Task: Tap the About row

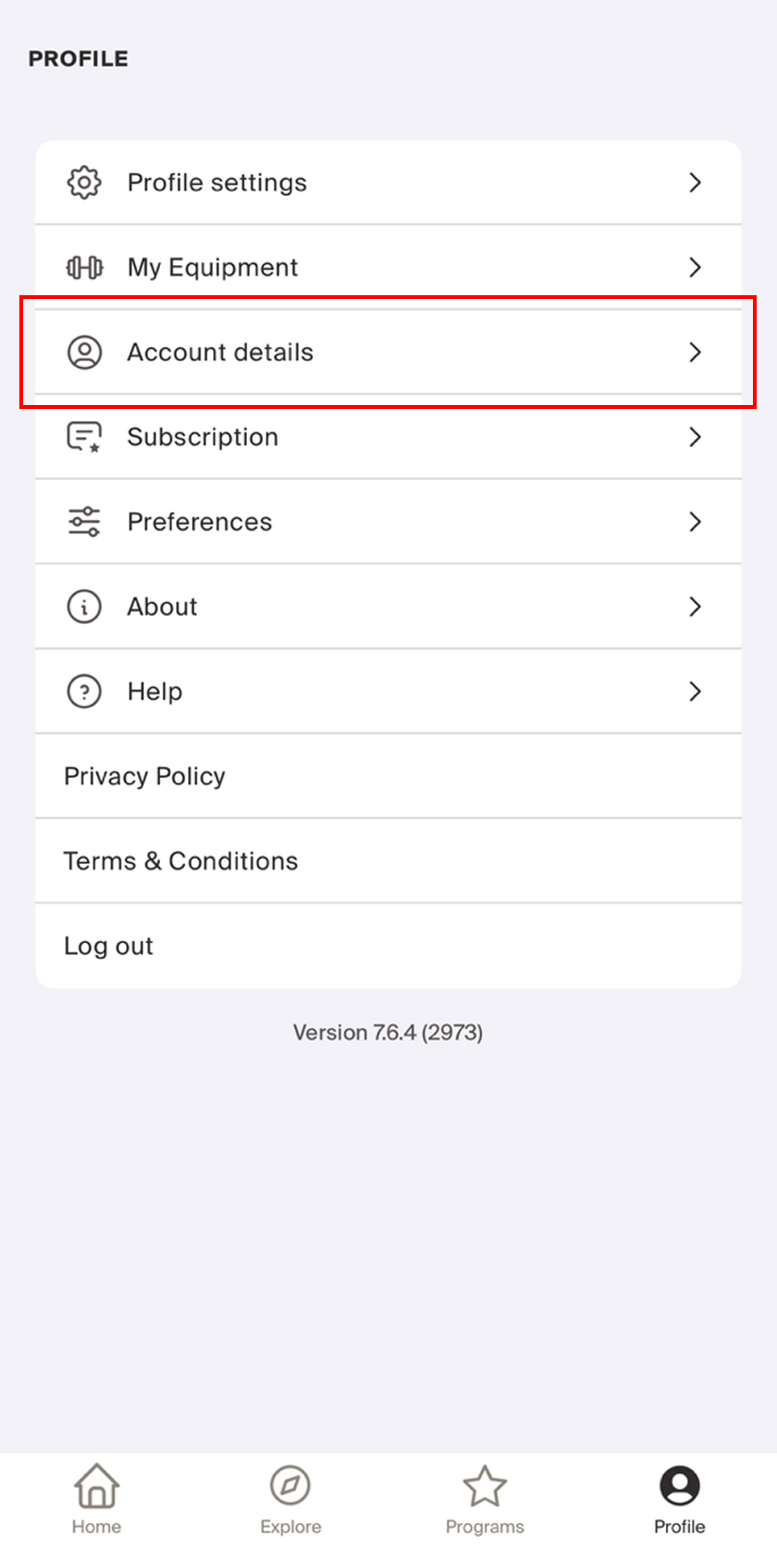Action: point(388,606)
